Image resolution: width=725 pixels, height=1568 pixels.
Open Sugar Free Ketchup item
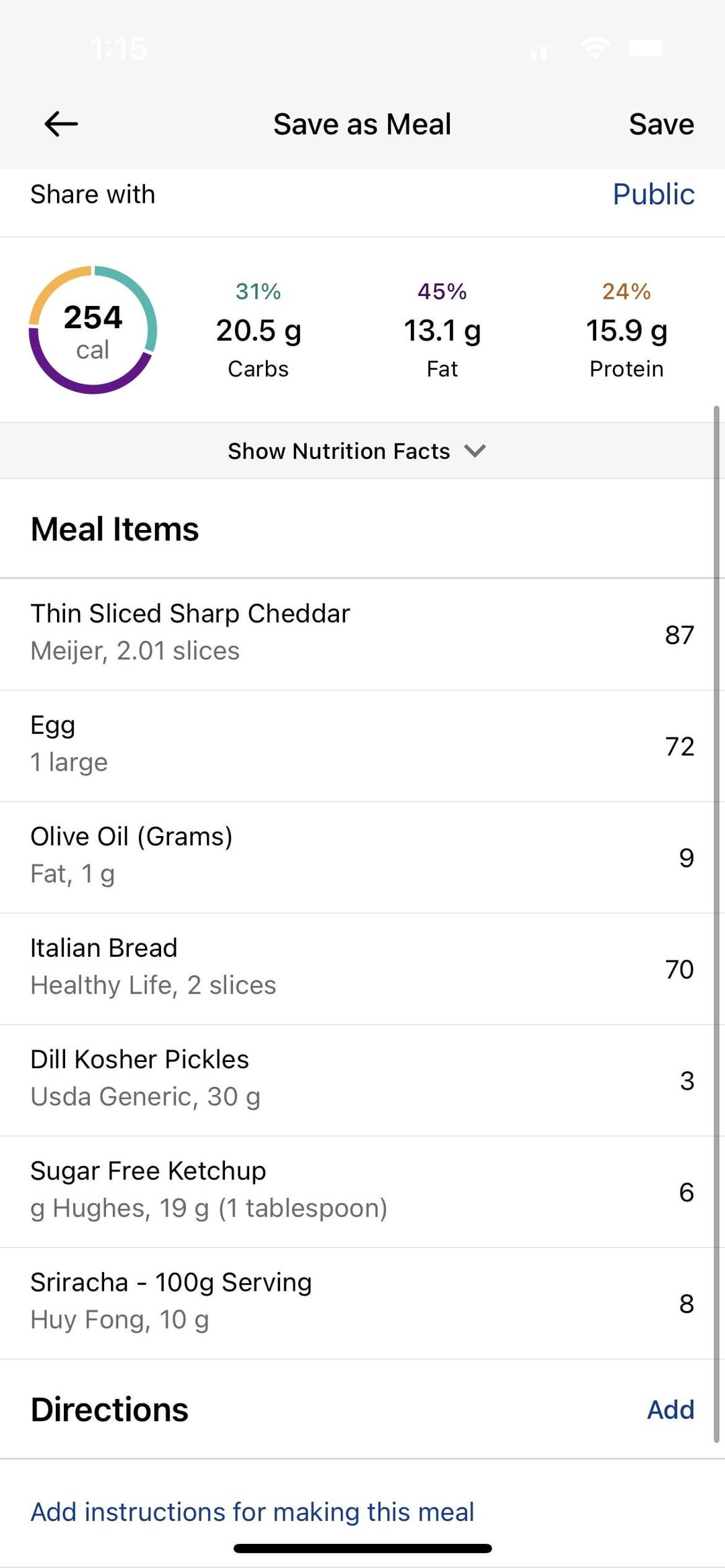pyautogui.click(x=356, y=1191)
